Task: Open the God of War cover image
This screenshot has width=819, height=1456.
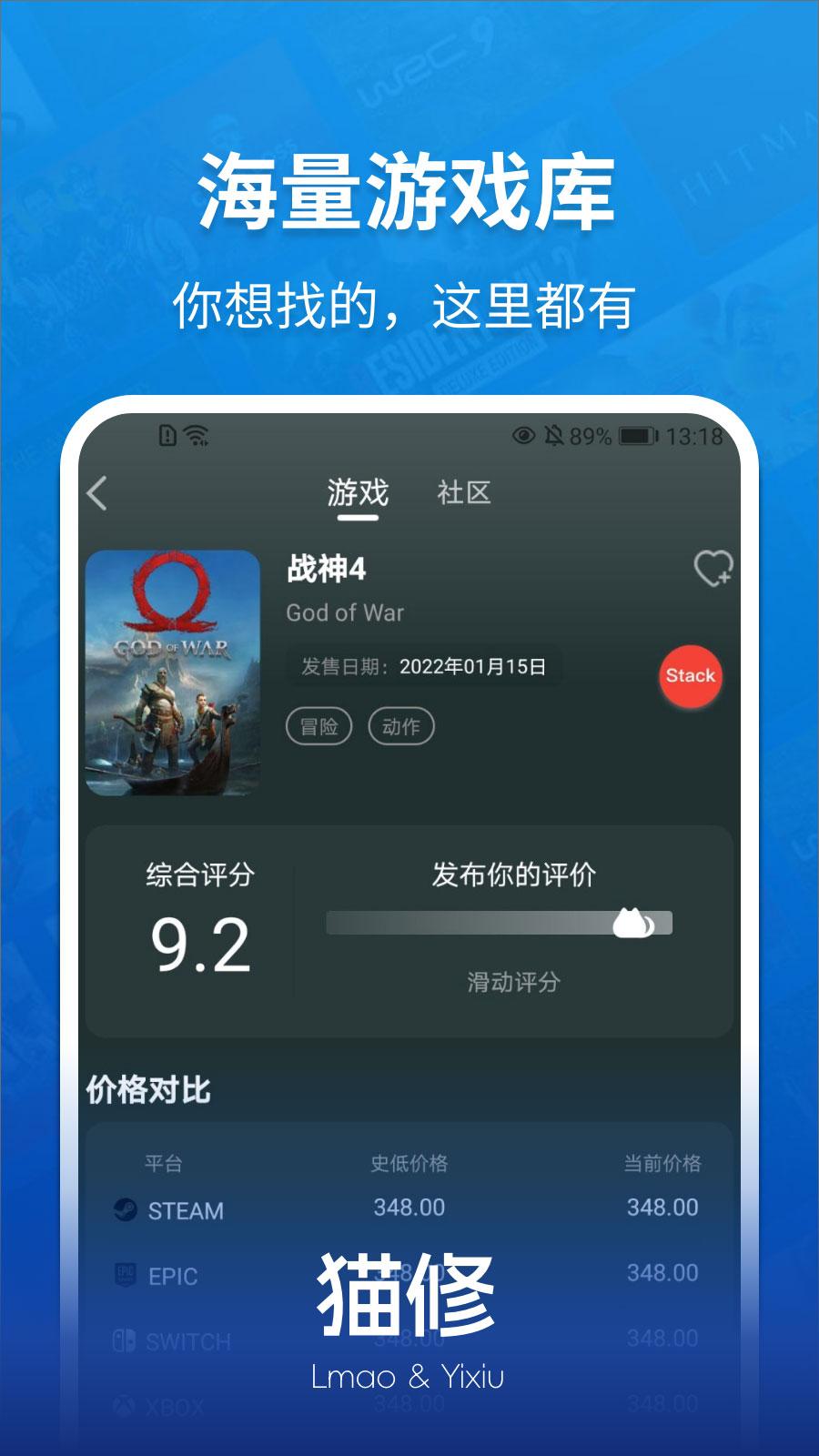Action: [172, 673]
